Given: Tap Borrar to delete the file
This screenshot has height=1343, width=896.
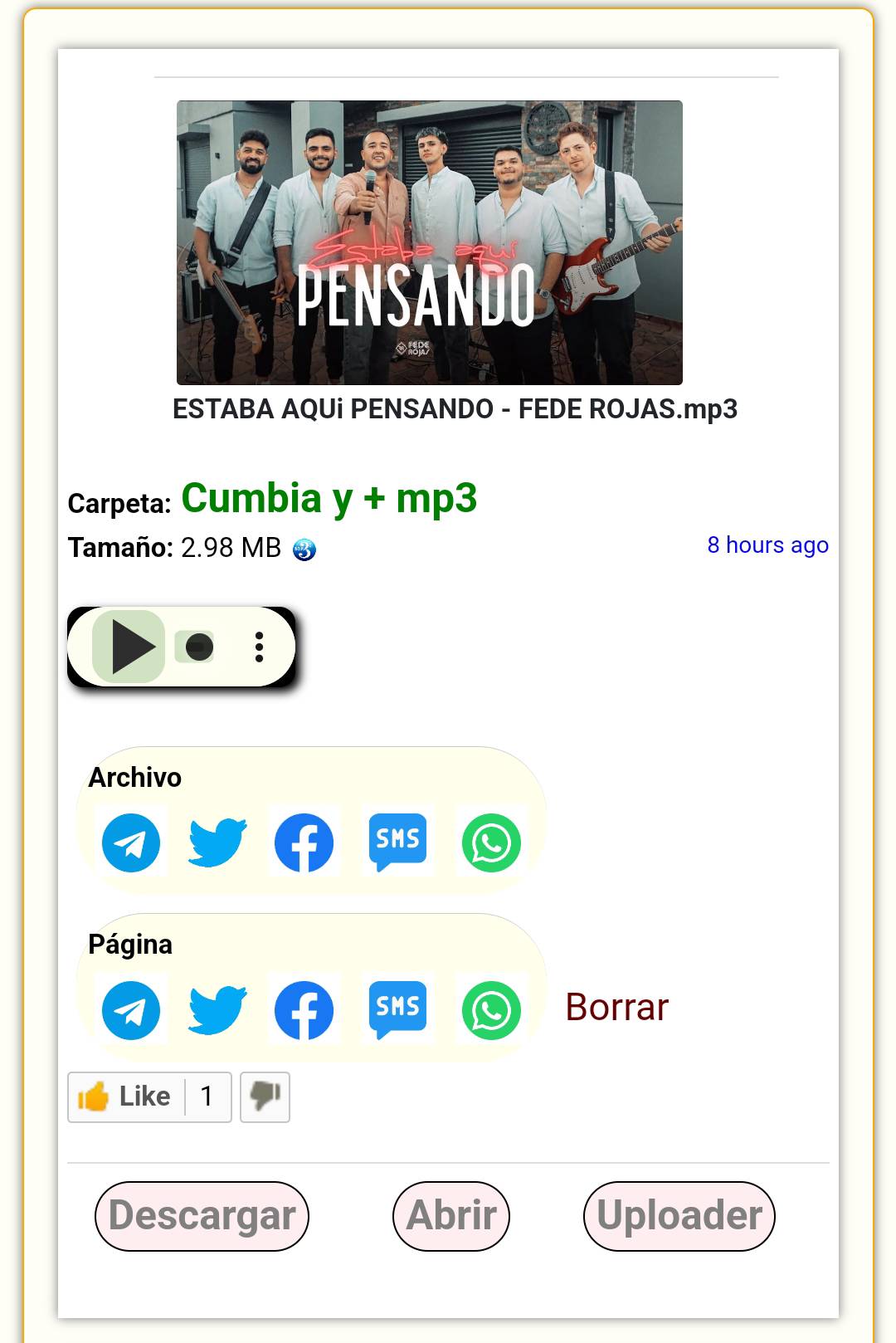Looking at the screenshot, I should [616, 1007].
